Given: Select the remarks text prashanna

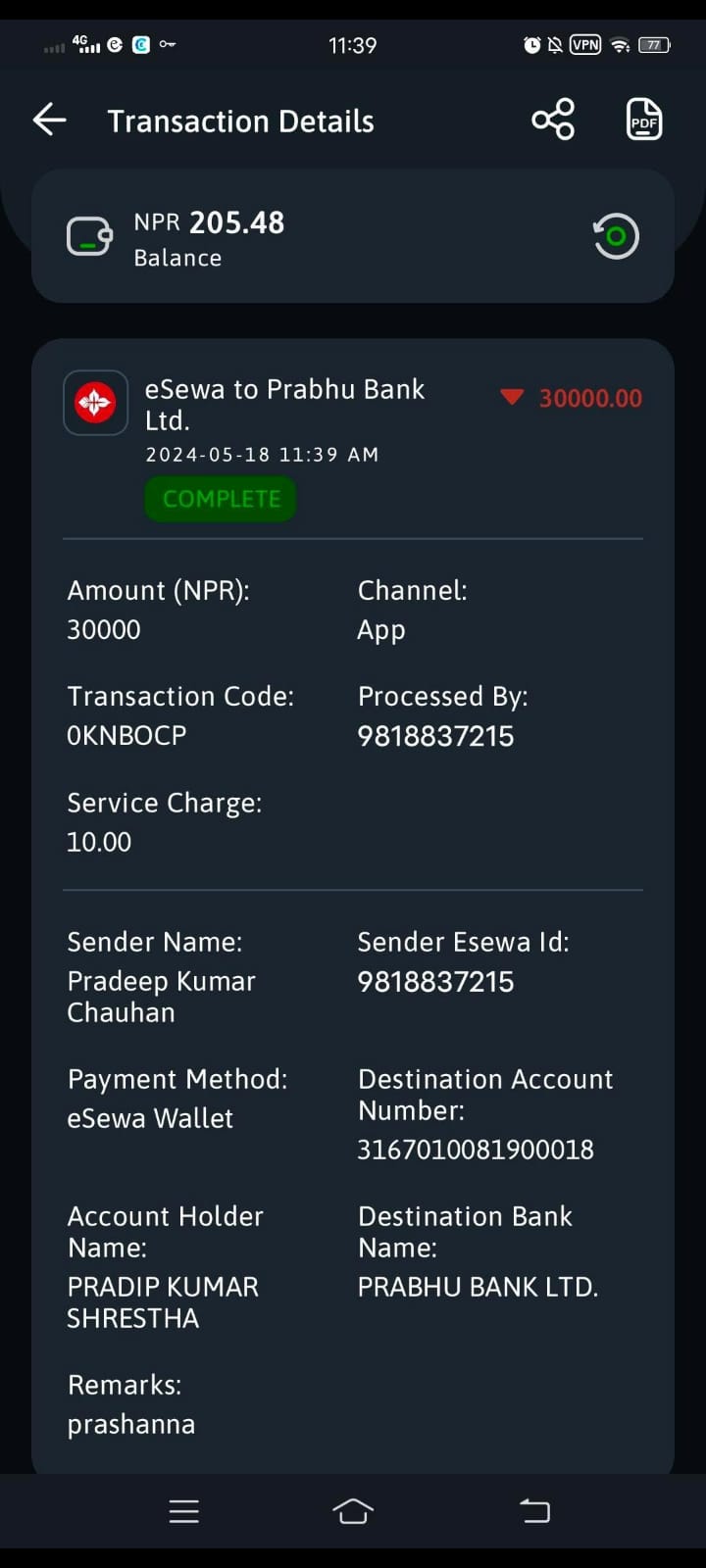Looking at the screenshot, I should [130, 1424].
